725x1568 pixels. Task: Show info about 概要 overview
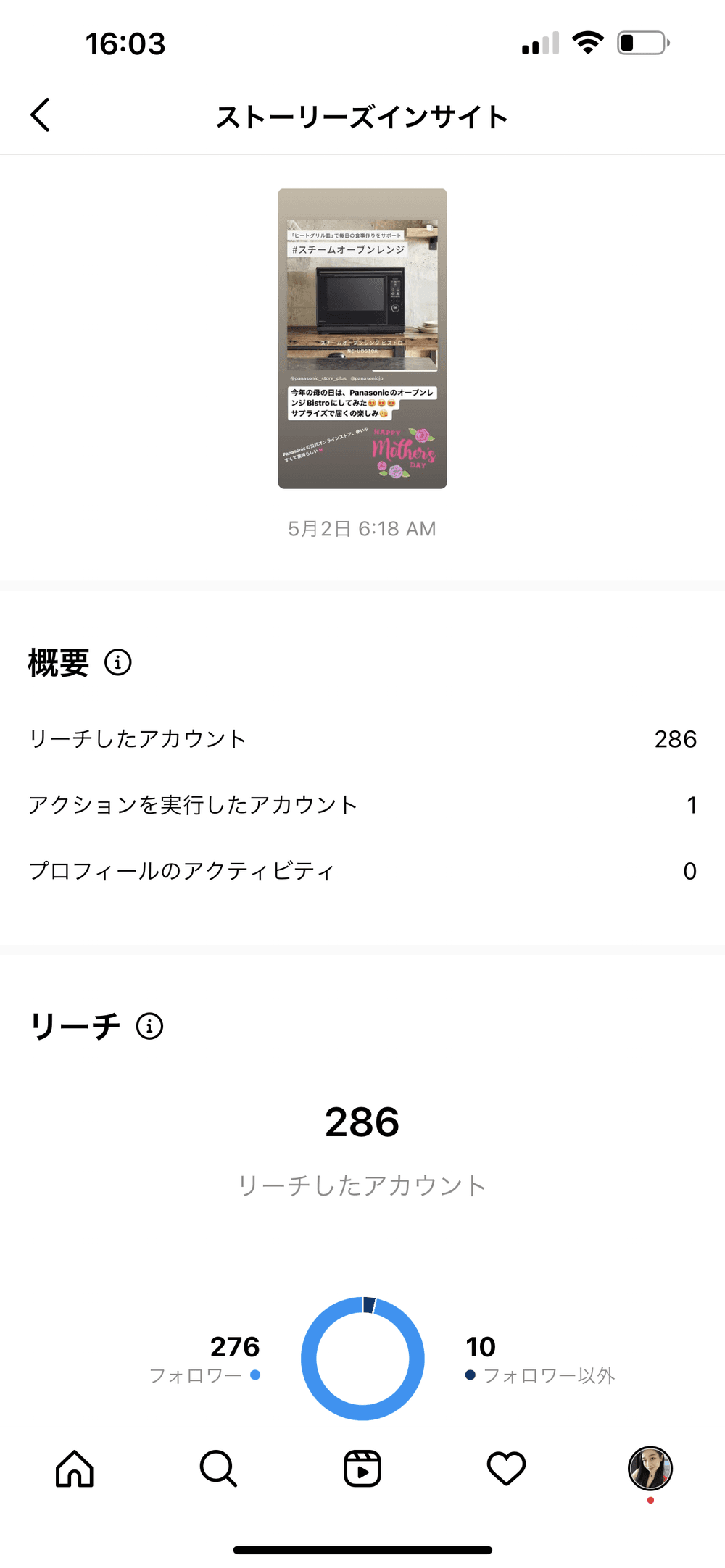coord(118,662)
